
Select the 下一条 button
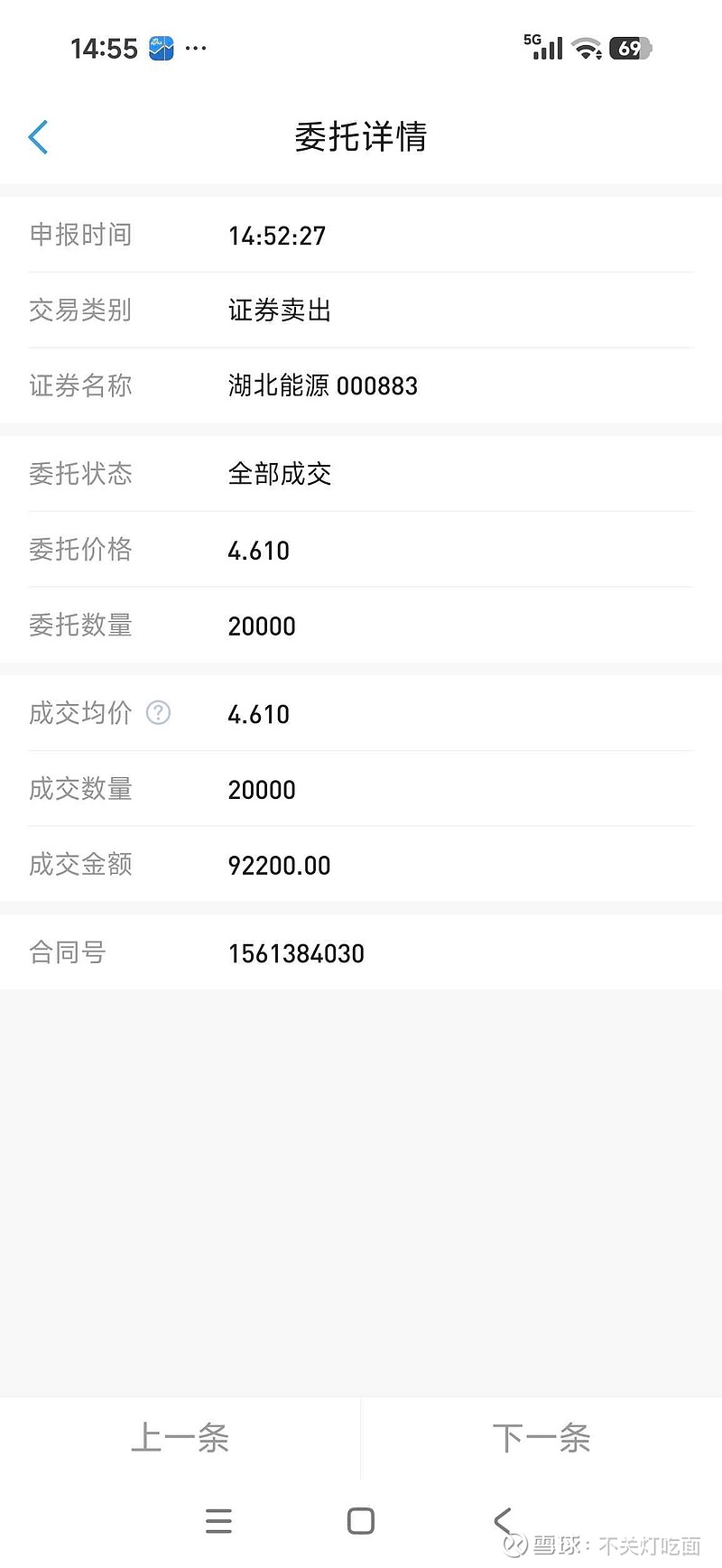coord(541,1438)
